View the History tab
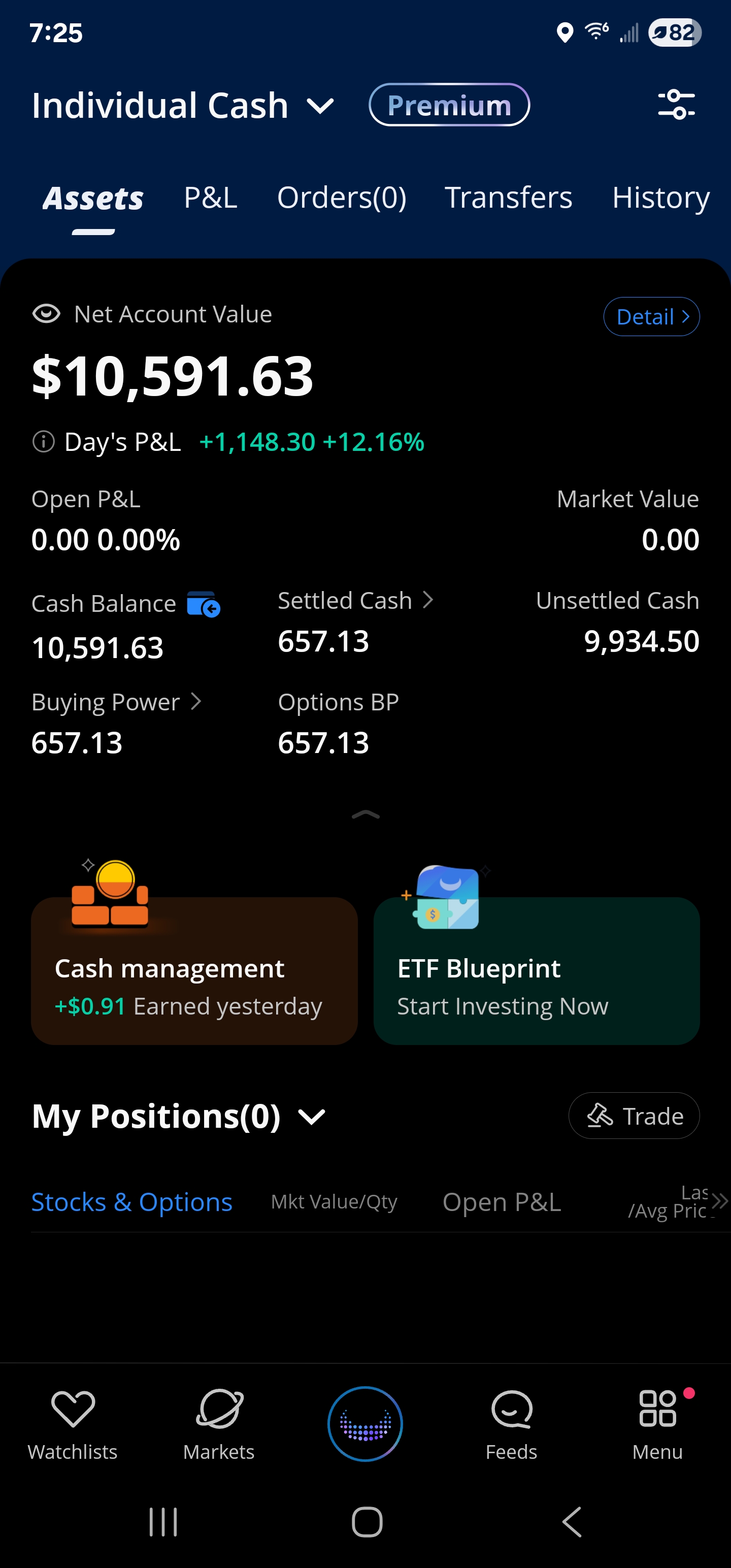 [x=660, y=198]
